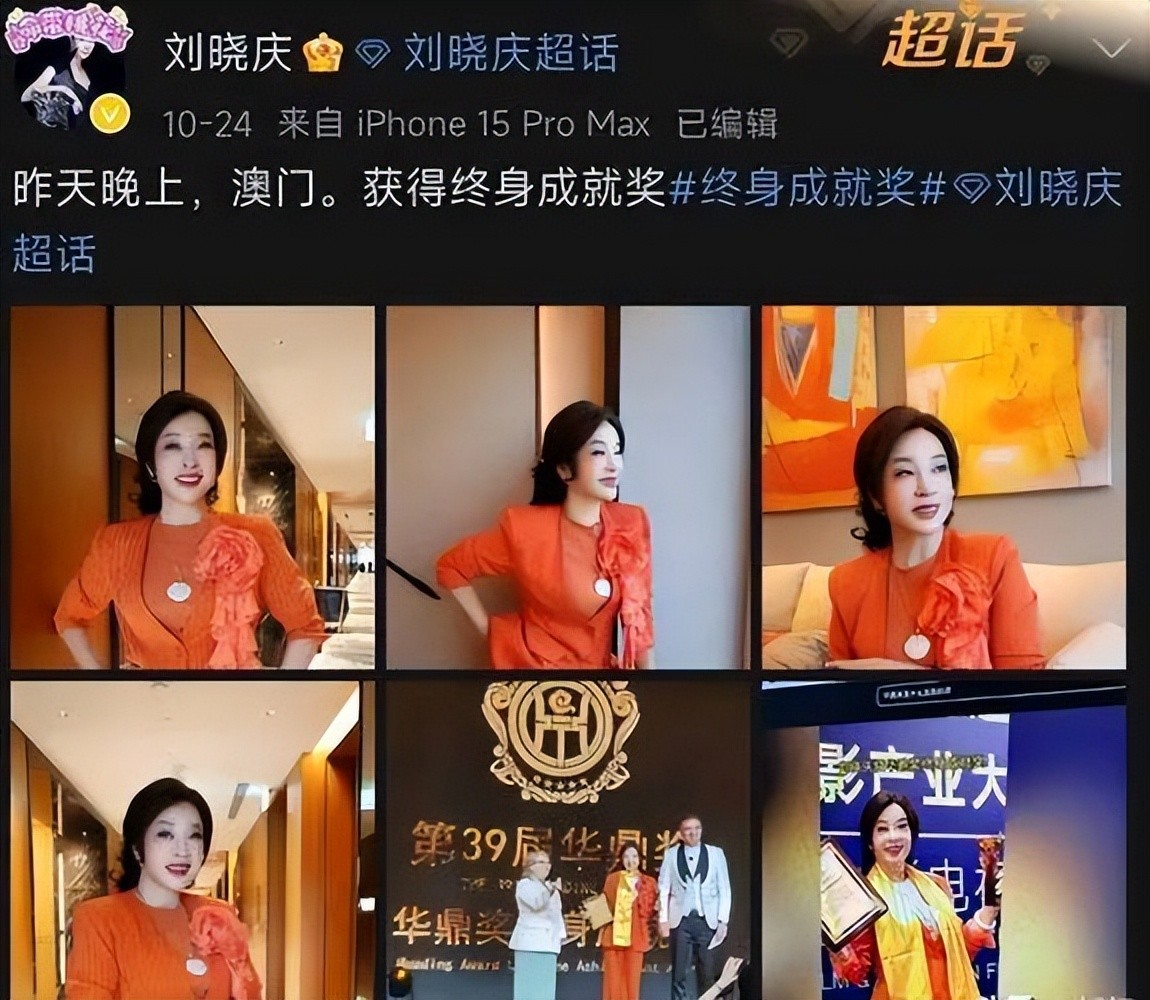Open 刘晓庆's profile avatar
Viewport: 1150px width, 1000px height.
[x=68, y=72]
